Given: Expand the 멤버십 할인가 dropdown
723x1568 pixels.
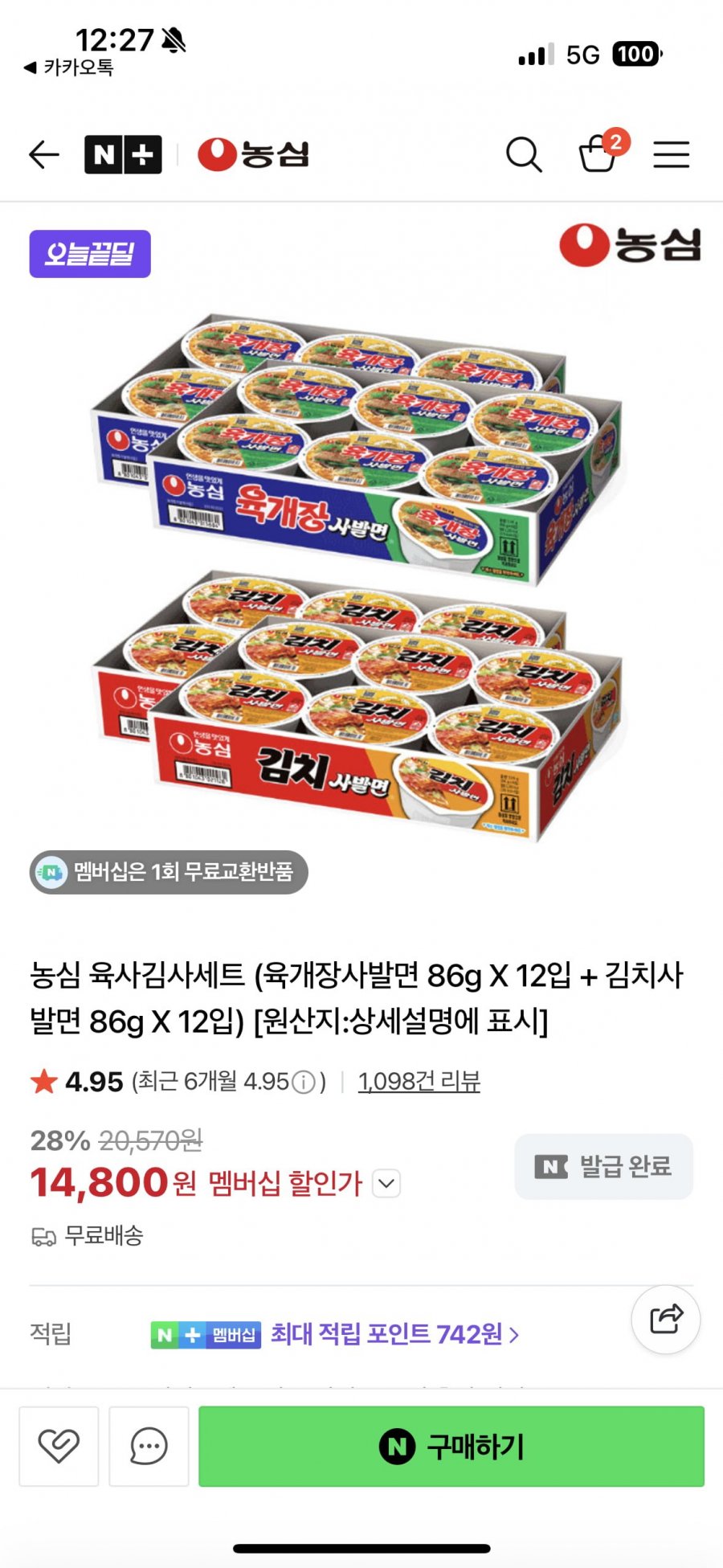Looking at the screenshot, I should pos(386,1183).
